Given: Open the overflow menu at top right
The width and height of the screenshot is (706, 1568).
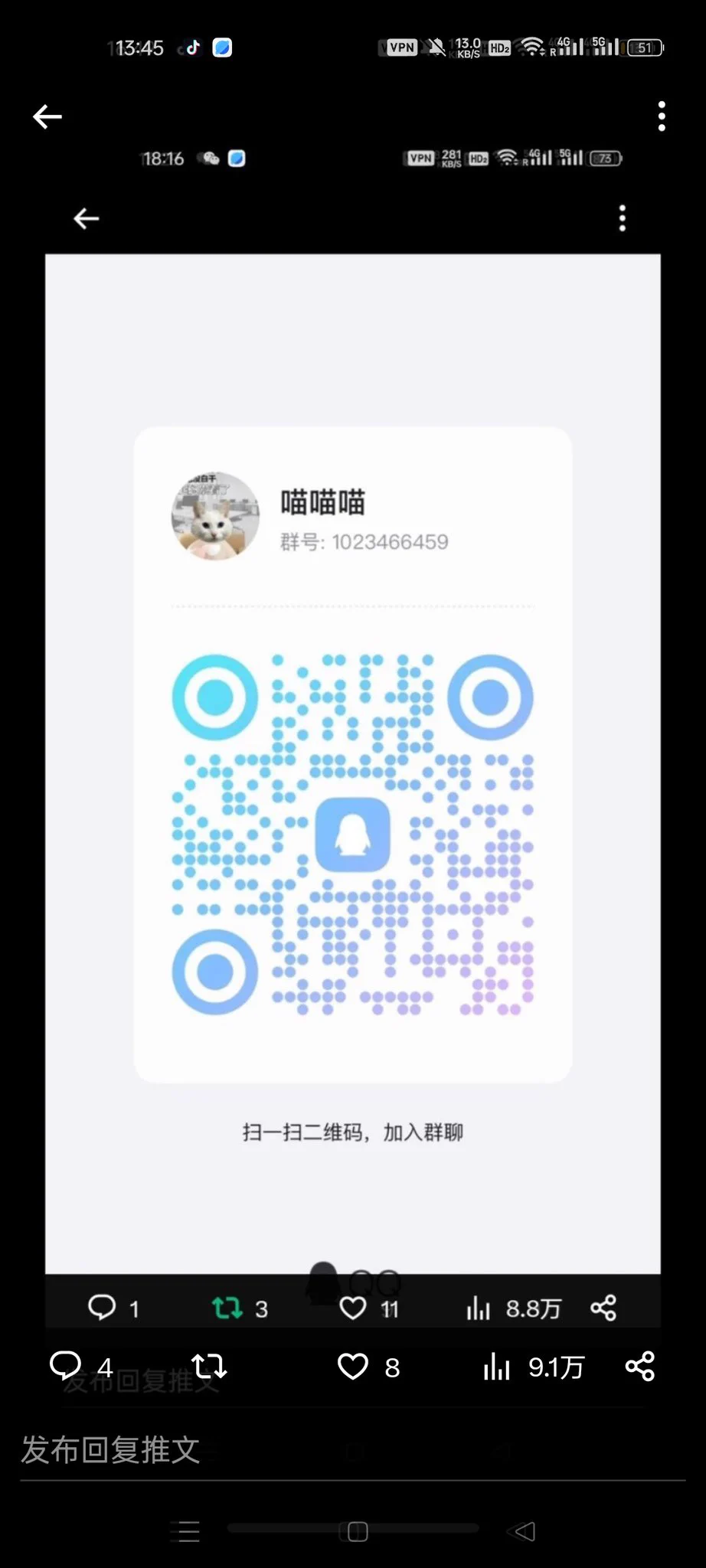Looking at the screenshot, I should [662, 116].
